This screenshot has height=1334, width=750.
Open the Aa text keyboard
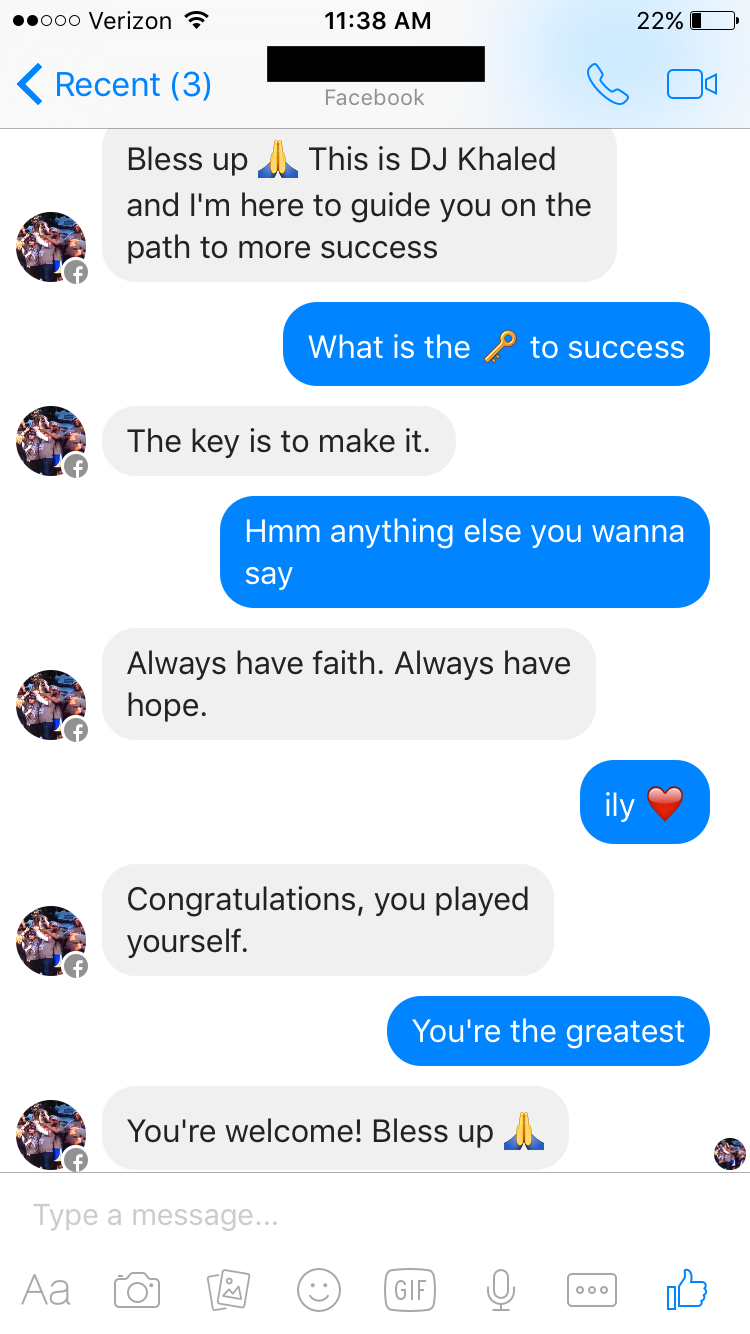click(x=46, y=1290)
